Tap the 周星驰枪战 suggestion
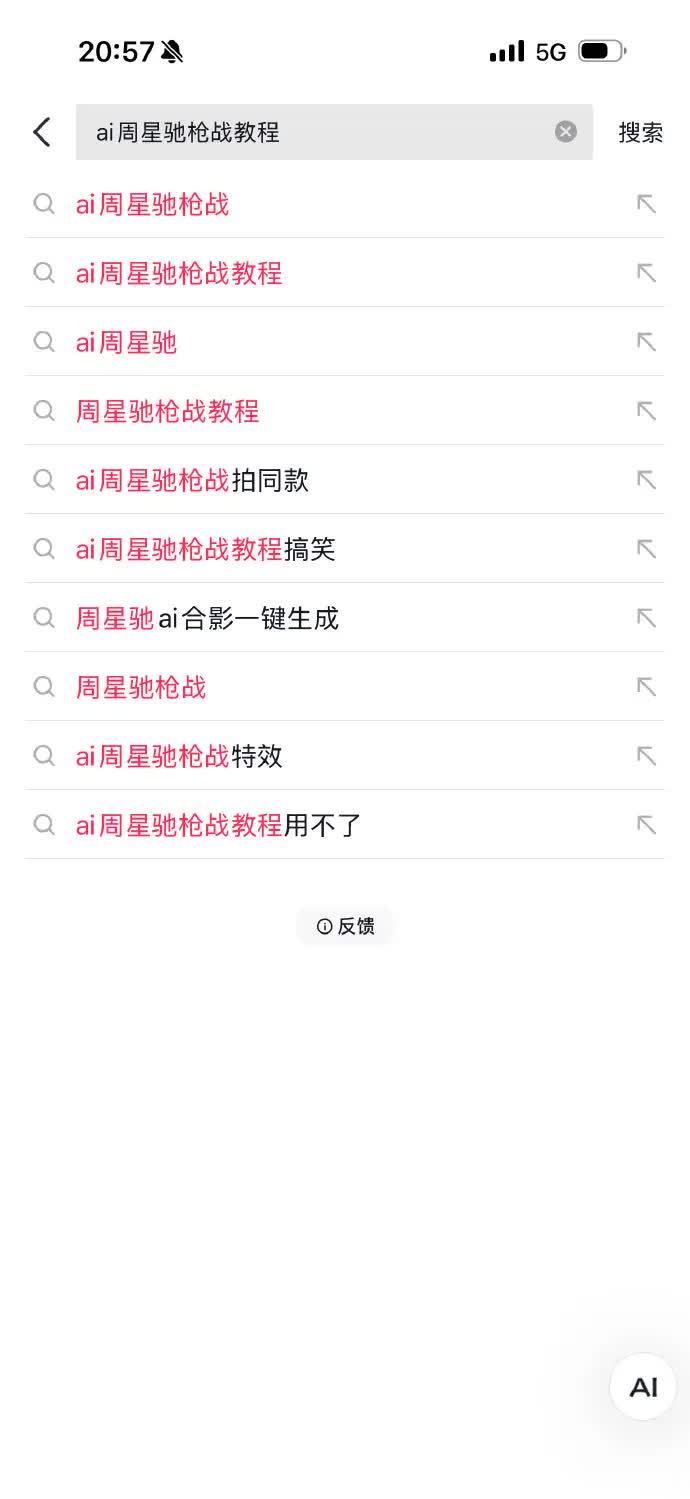This screenshot has width=690, height=1499. pos(141,687)
